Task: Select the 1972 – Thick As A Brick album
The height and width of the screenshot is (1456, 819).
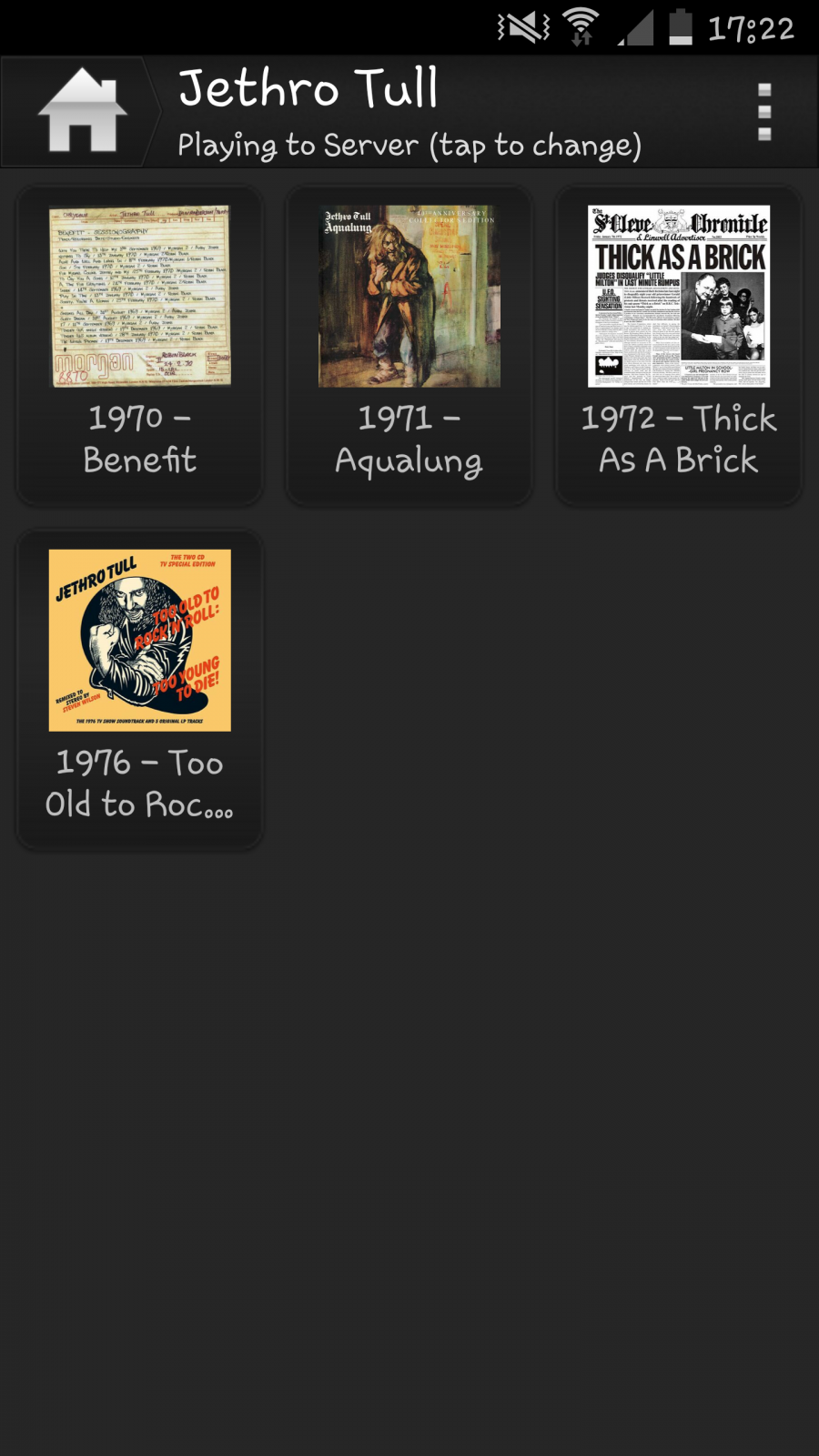Action: point(679,346)
